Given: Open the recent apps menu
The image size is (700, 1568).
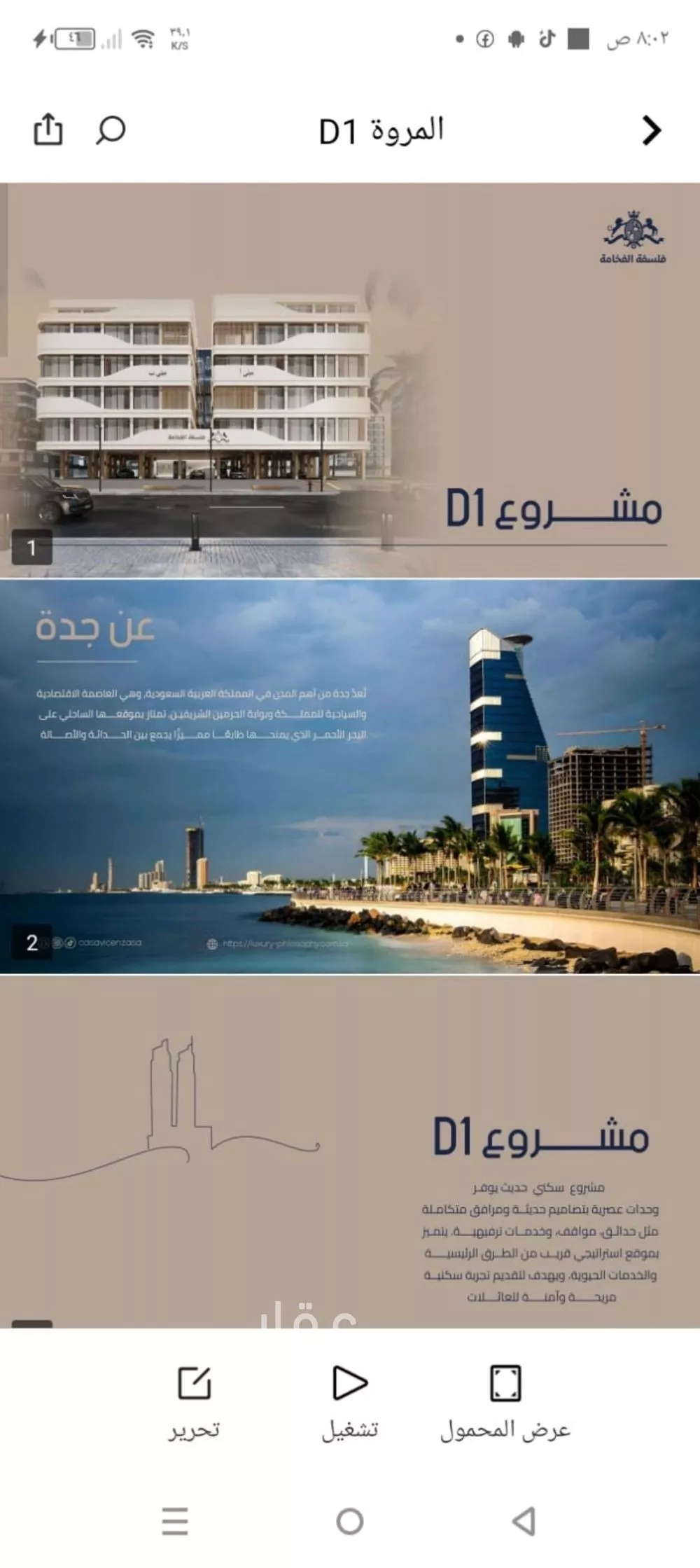Looking at the screenshot, I should [174, 1521].
